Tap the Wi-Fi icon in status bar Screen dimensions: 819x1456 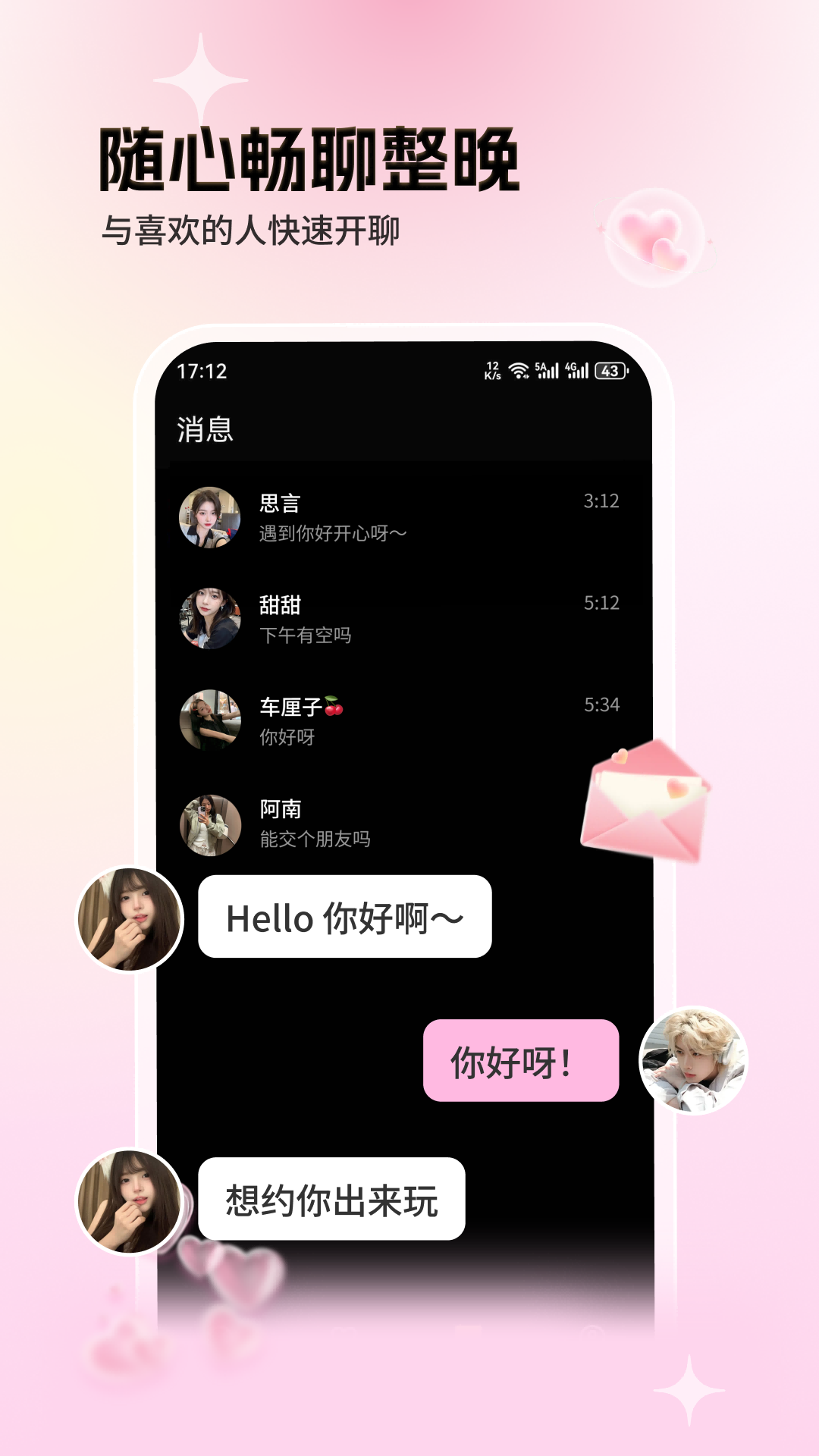[520, 369]
